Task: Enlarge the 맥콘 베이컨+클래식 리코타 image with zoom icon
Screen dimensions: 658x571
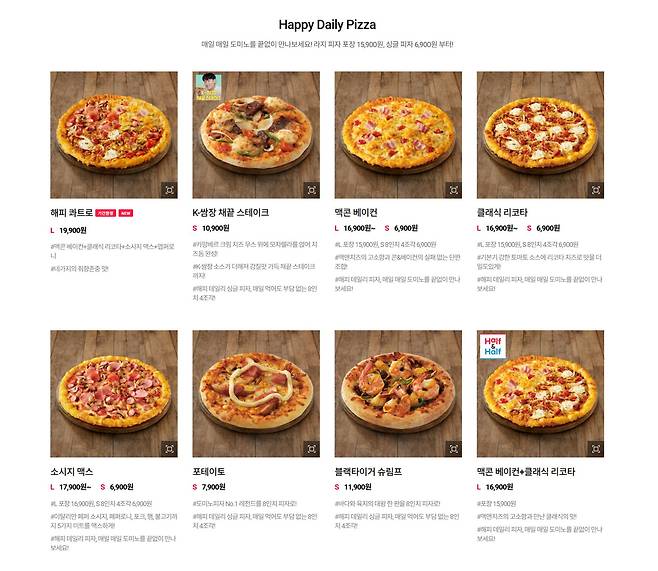Action: pos(595,449)
